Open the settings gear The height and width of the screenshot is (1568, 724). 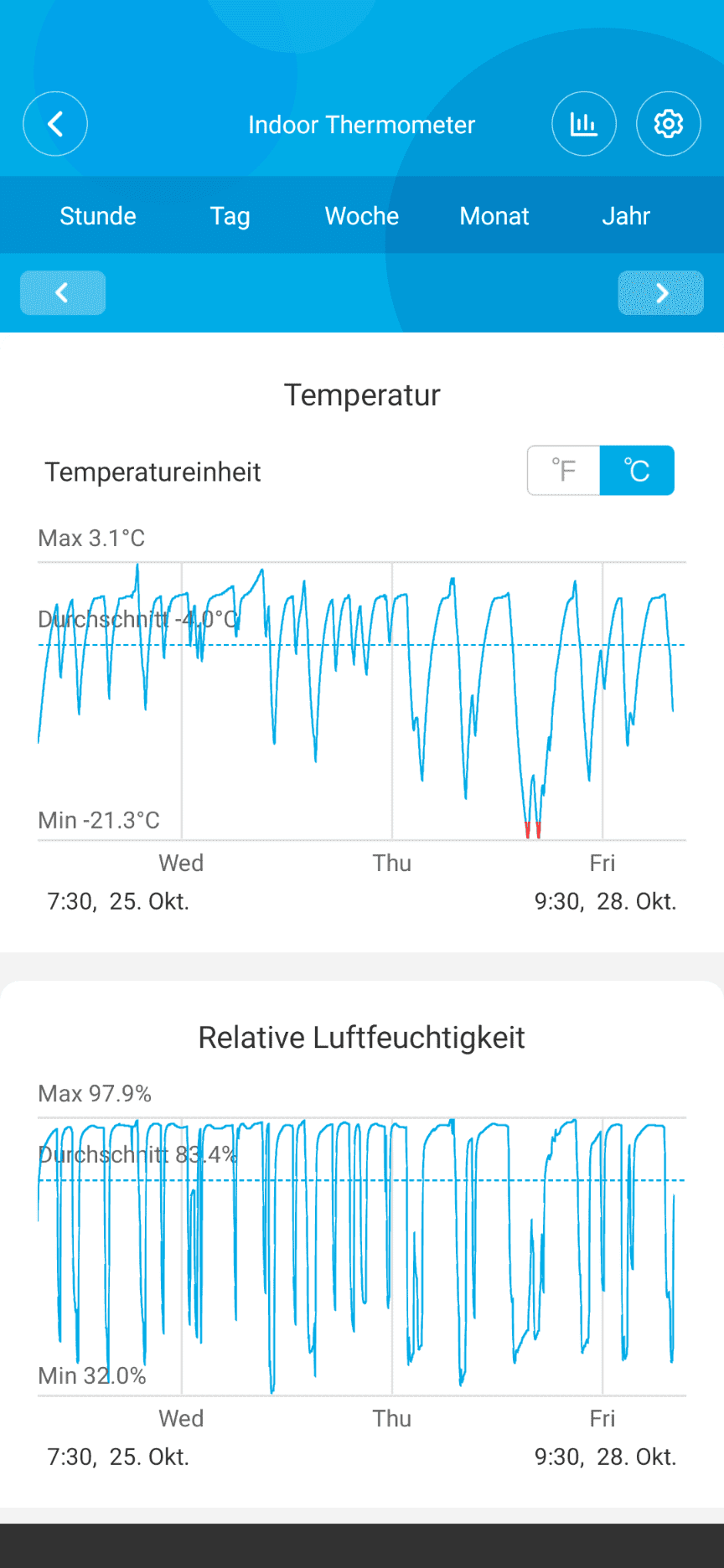tap(668, 124)
